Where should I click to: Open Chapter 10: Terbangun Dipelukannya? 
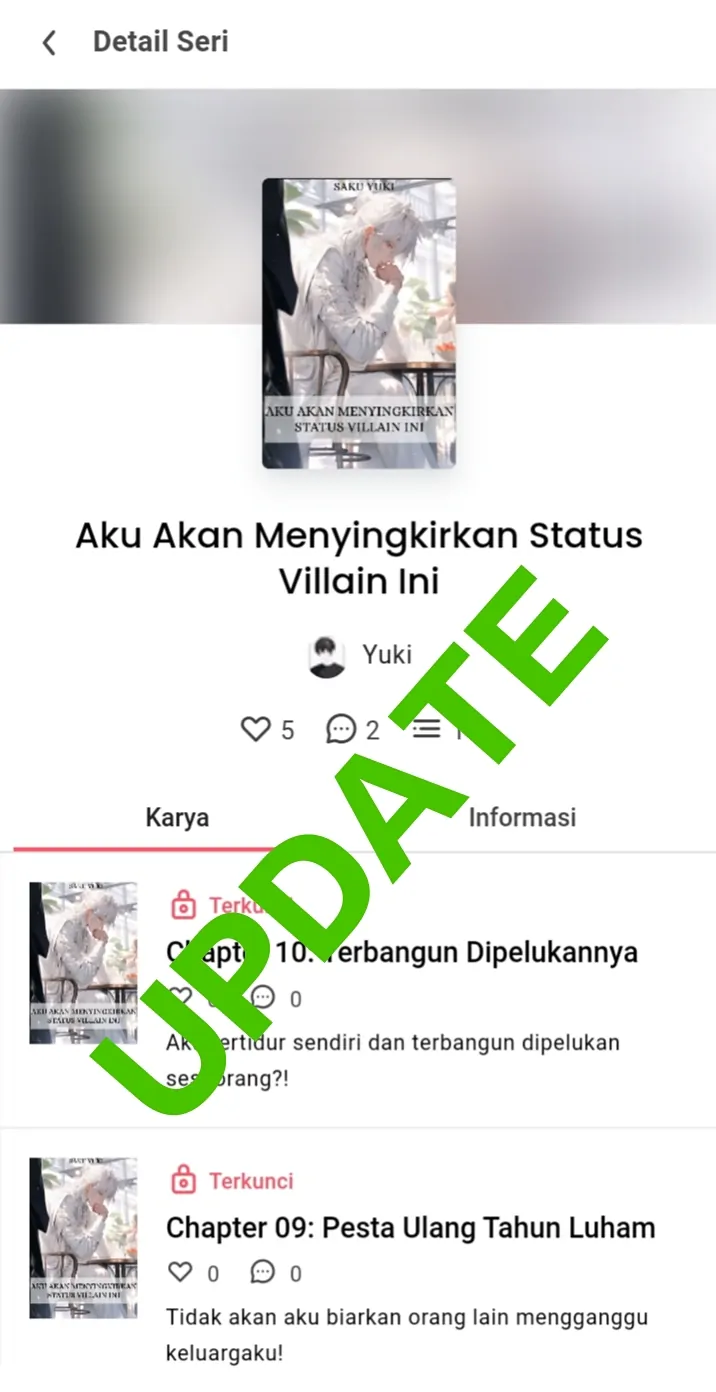pyautogui.click(x=401, y=952)
